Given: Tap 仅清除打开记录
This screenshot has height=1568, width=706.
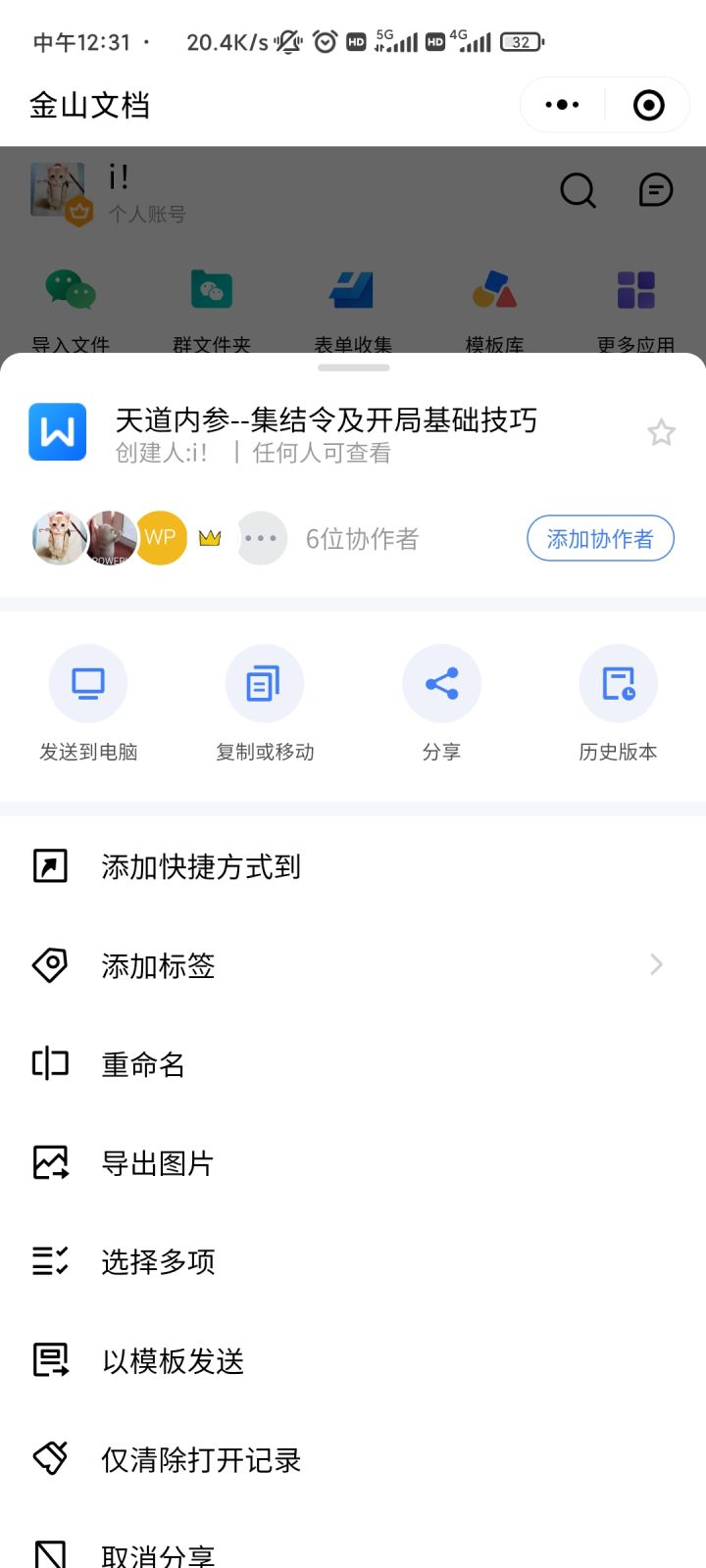Looking at the screenshot, I should pyautogui.click(x=201, y=1460).
